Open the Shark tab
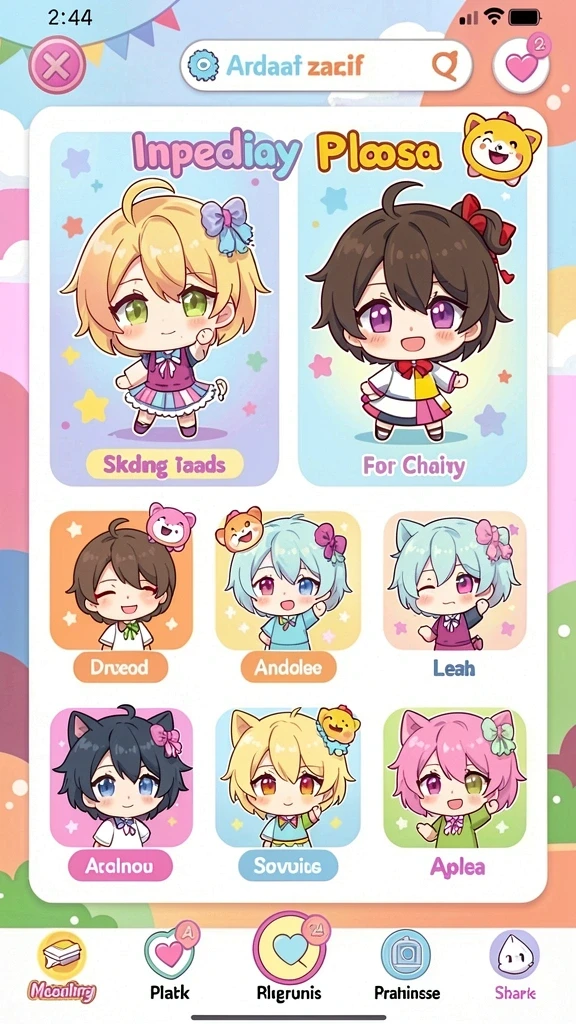 tap(515, 967)
